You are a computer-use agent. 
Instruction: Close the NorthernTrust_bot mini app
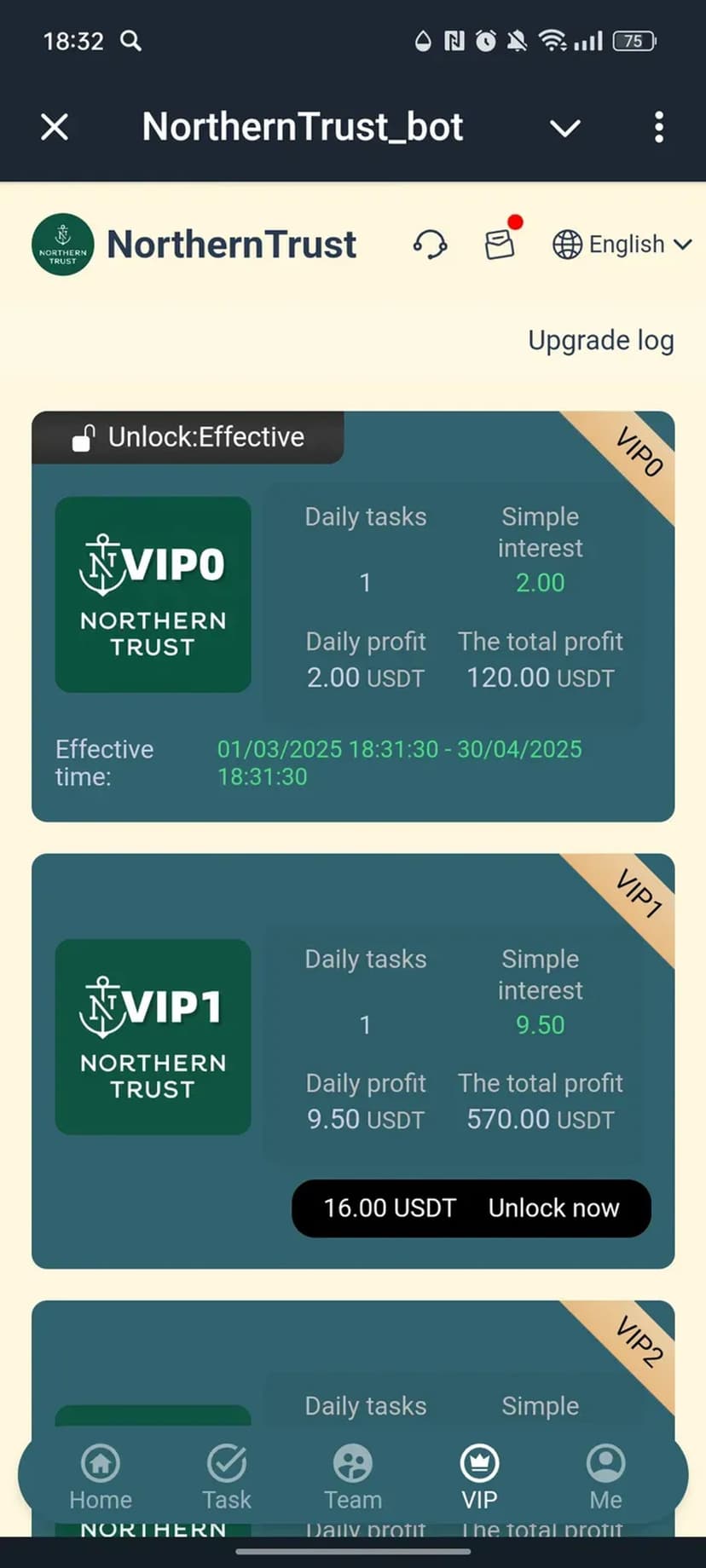(x=55, y=128)
